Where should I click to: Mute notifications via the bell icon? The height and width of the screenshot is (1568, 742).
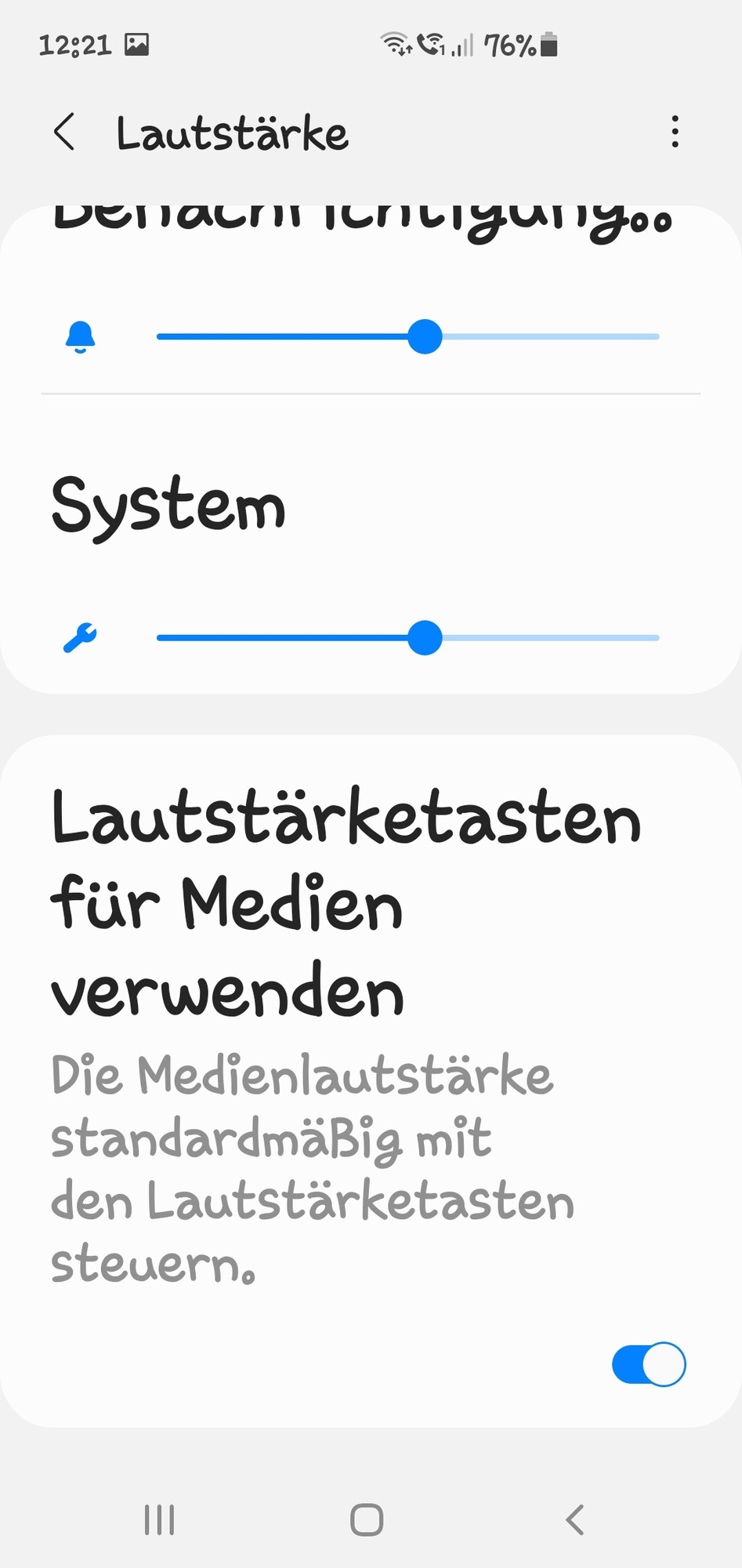click(x=80, y=337)
